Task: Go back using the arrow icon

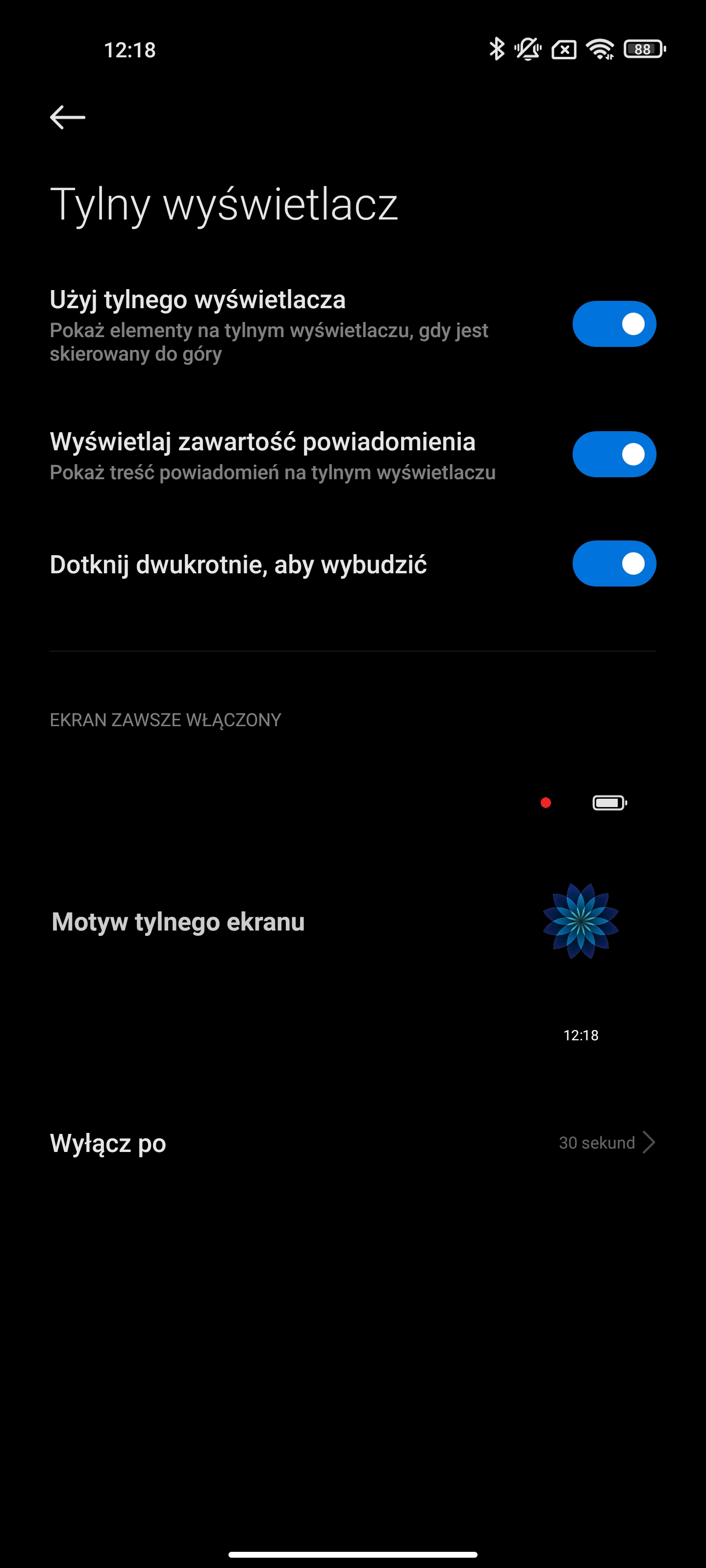Action: click(x=67, y=117)
